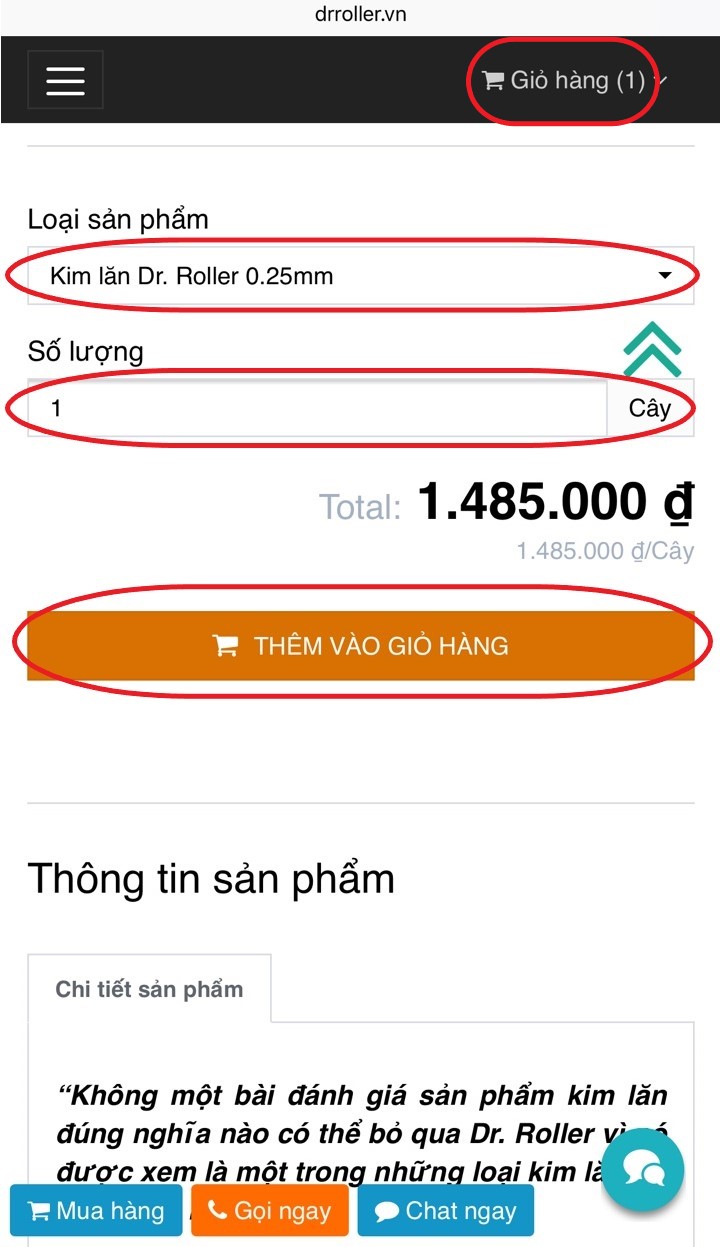720x1247 pixels.
Task: Open the hamburger navigation menu
Action: [65, 80]
